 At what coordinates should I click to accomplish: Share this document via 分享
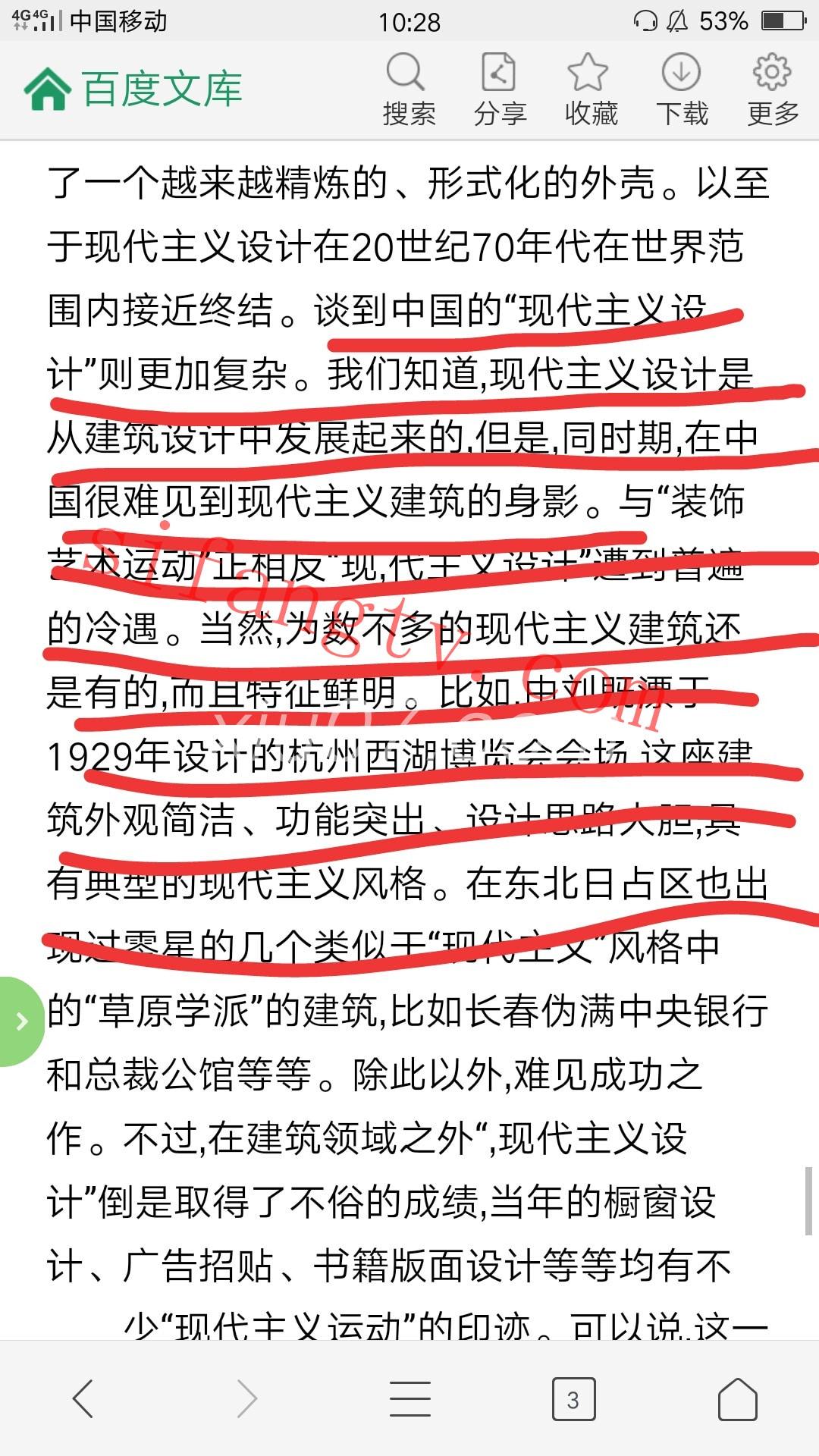click(499, 89)
